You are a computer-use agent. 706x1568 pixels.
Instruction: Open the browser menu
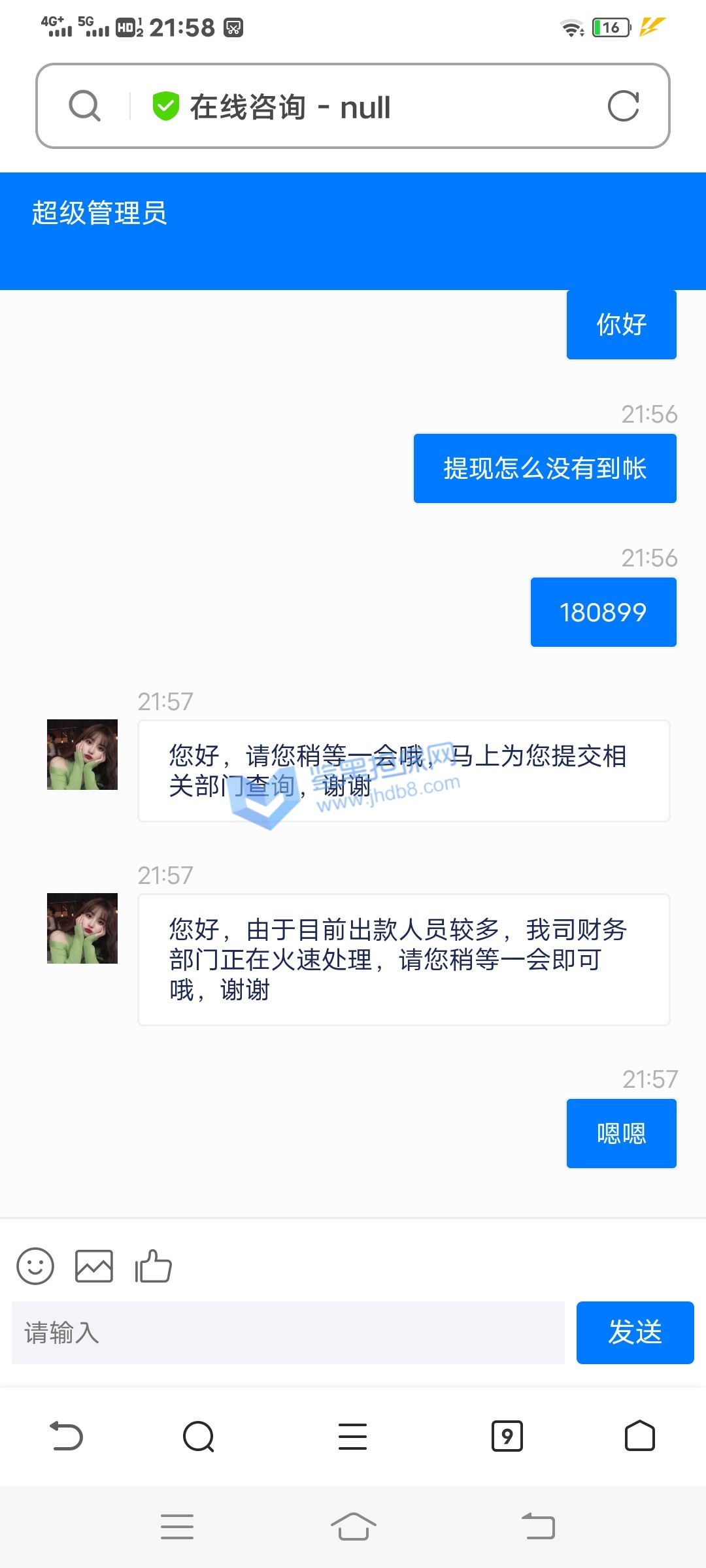352,1436
